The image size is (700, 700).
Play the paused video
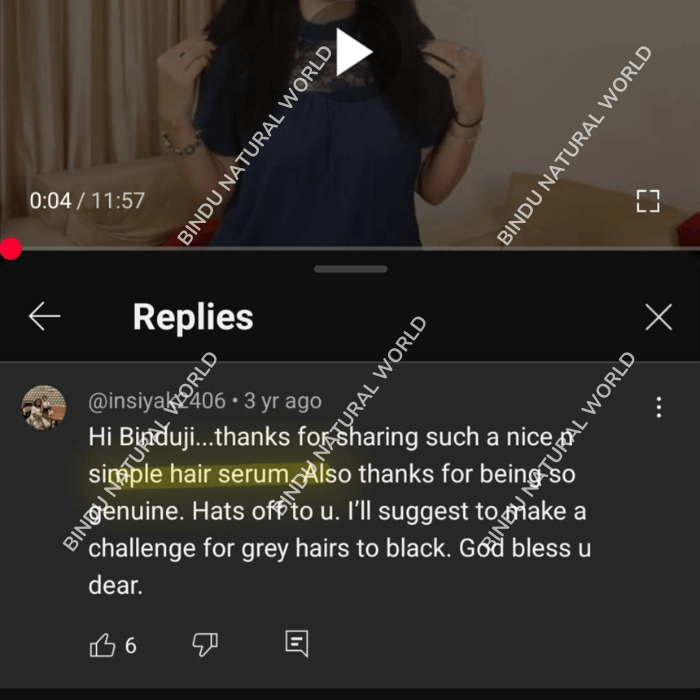coord(352,52)
